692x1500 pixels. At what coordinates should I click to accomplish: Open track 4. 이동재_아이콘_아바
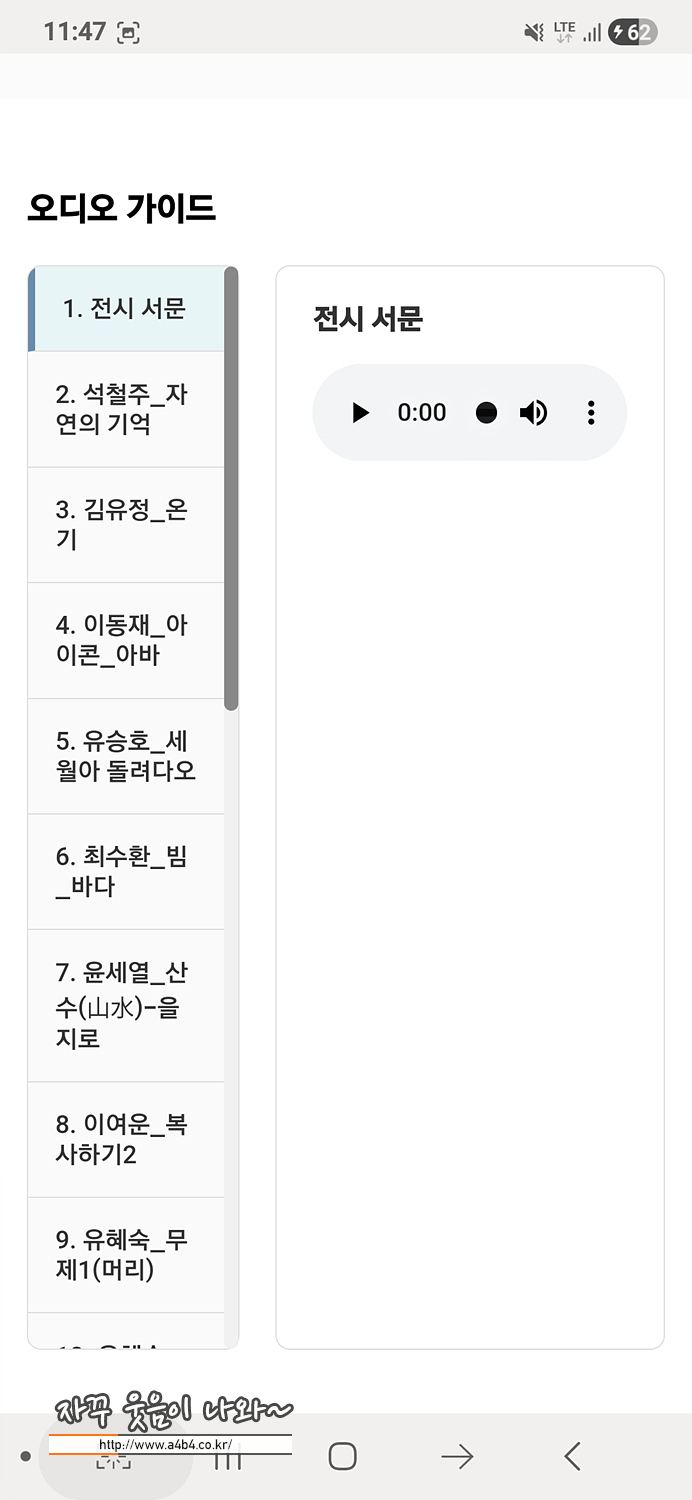126,641
